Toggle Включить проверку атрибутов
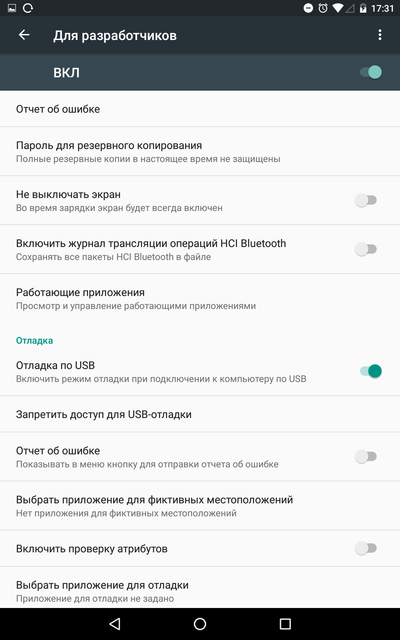The image size is (400, 640). [x=366, y=548]
